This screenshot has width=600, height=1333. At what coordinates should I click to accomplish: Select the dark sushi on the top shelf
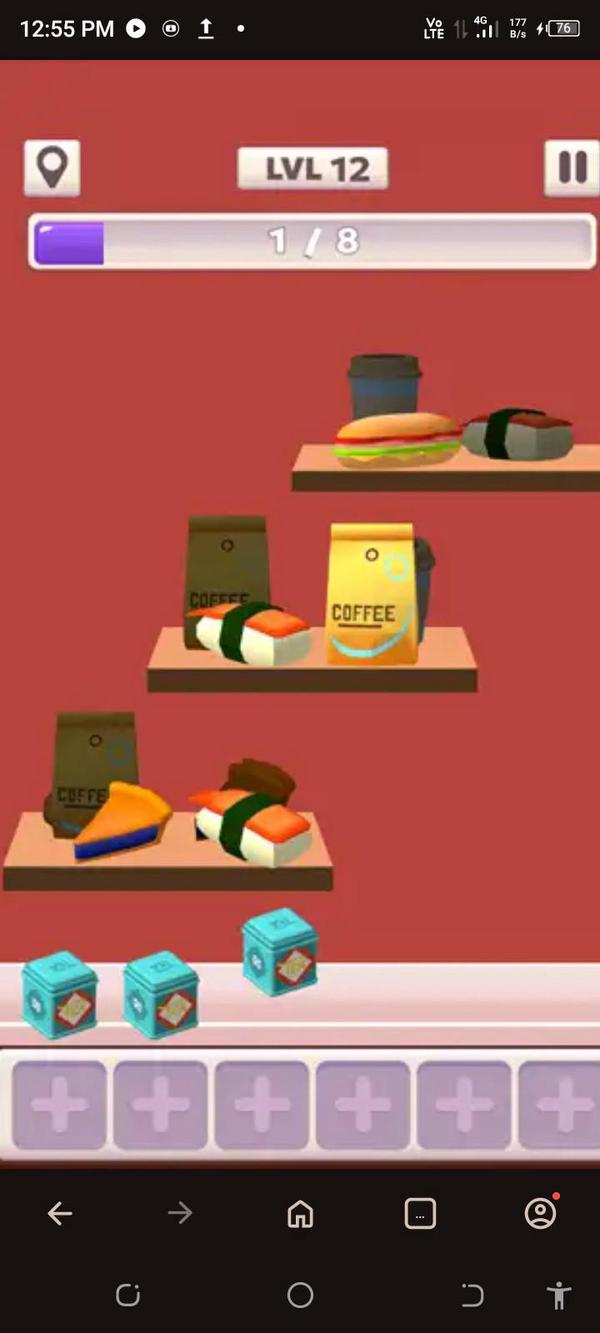pos(517,433)
